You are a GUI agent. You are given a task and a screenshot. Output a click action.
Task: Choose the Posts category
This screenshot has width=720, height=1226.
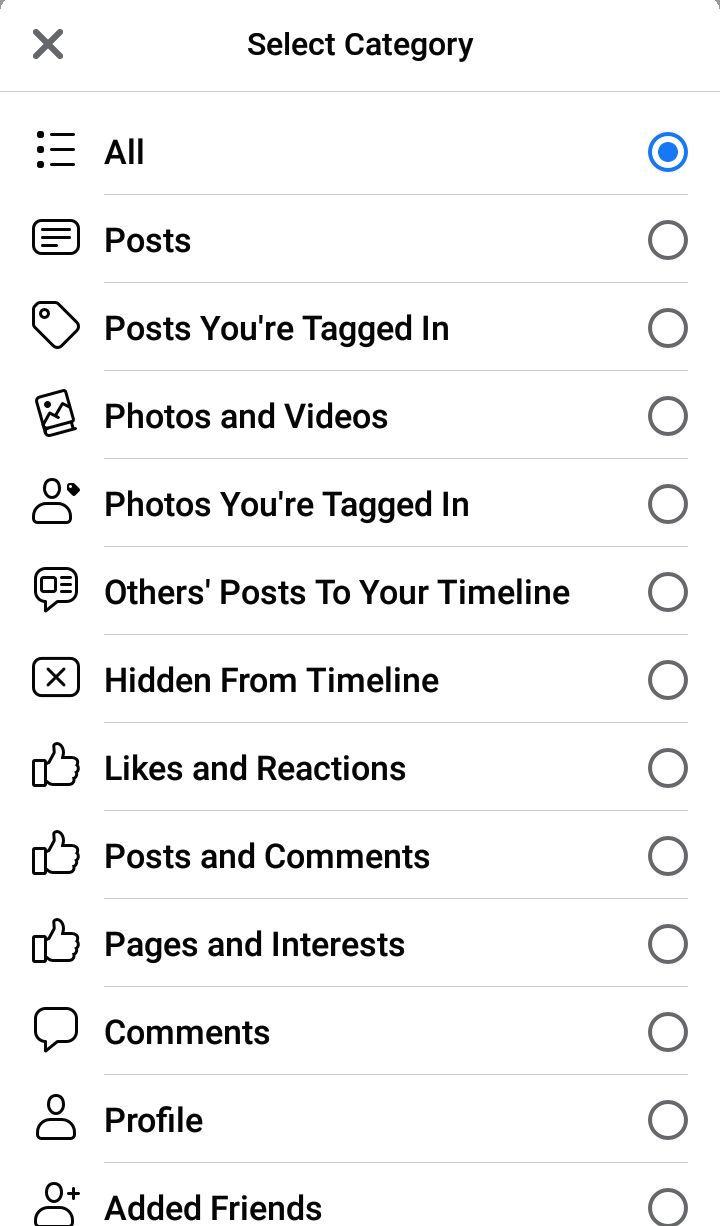(x=667, y=241)
